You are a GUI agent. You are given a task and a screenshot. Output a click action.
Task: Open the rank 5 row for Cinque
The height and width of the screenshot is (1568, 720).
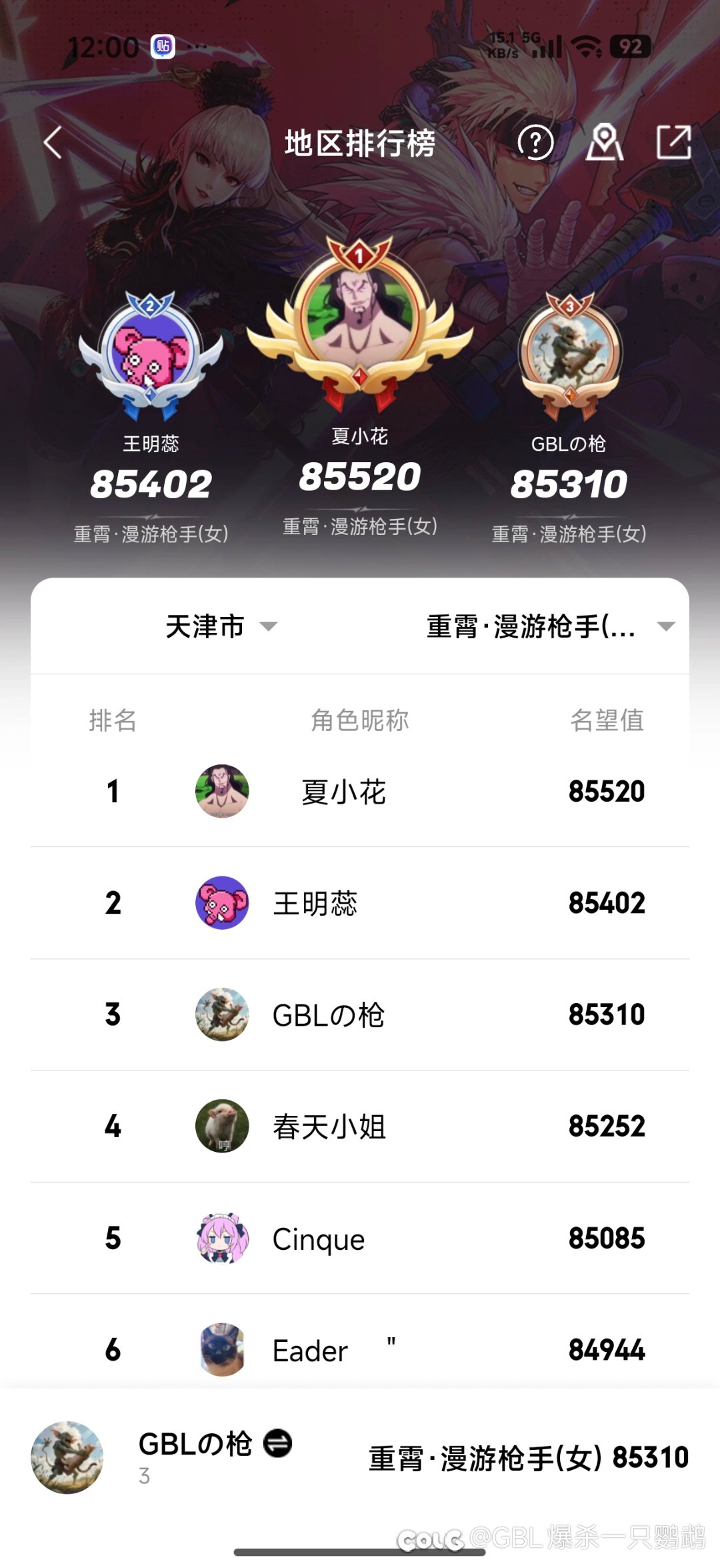[360, 1239]
